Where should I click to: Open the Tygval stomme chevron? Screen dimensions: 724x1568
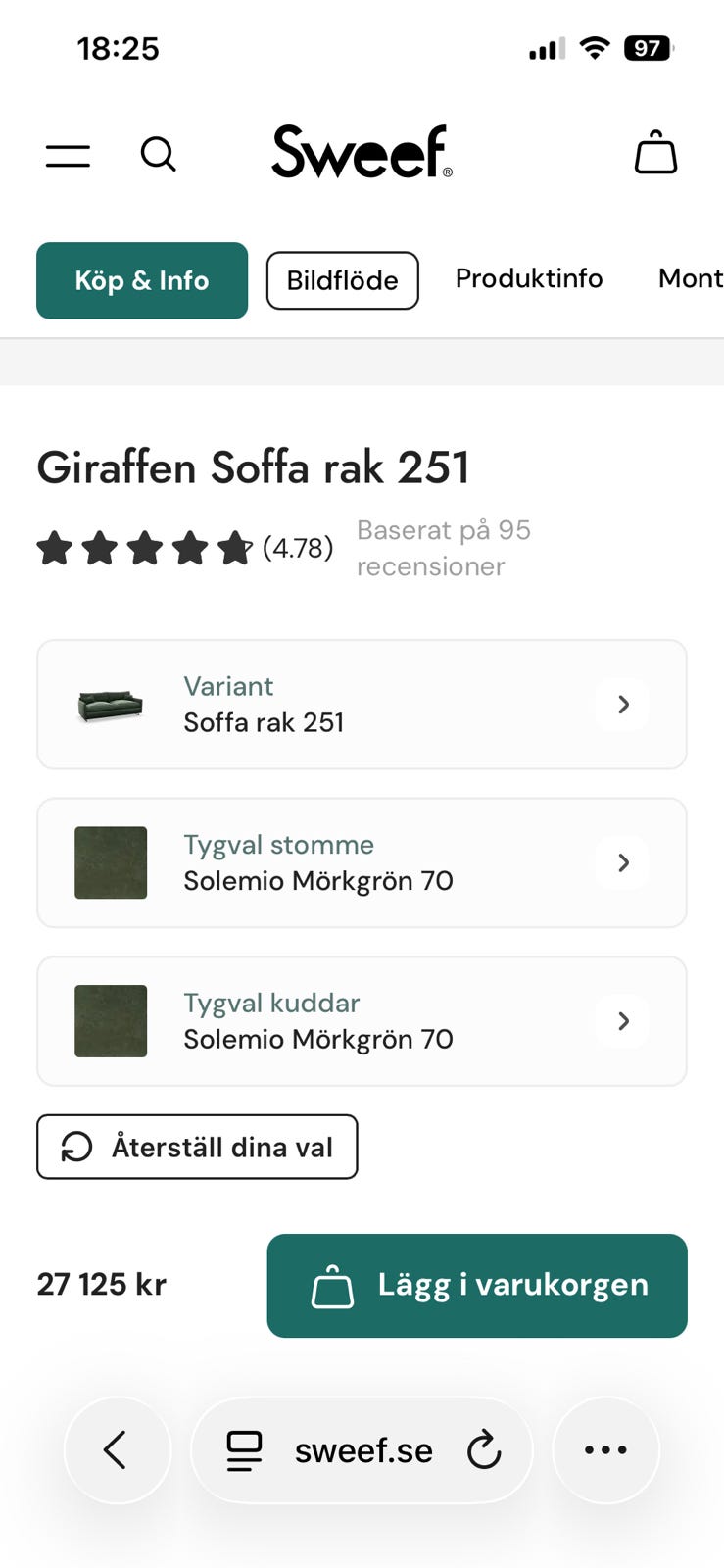[x=622, y=862]
